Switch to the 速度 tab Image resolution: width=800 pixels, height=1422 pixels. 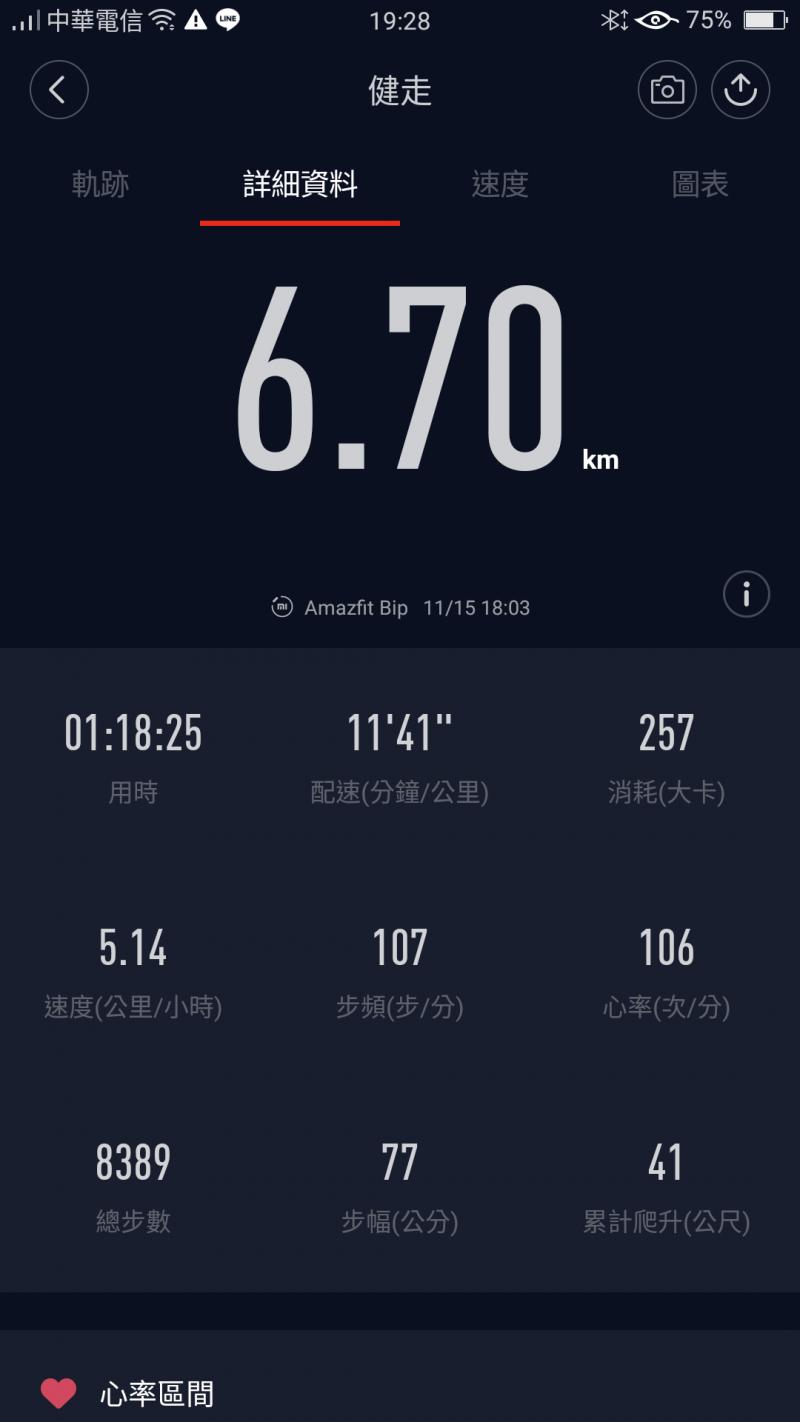click(499, 184)
